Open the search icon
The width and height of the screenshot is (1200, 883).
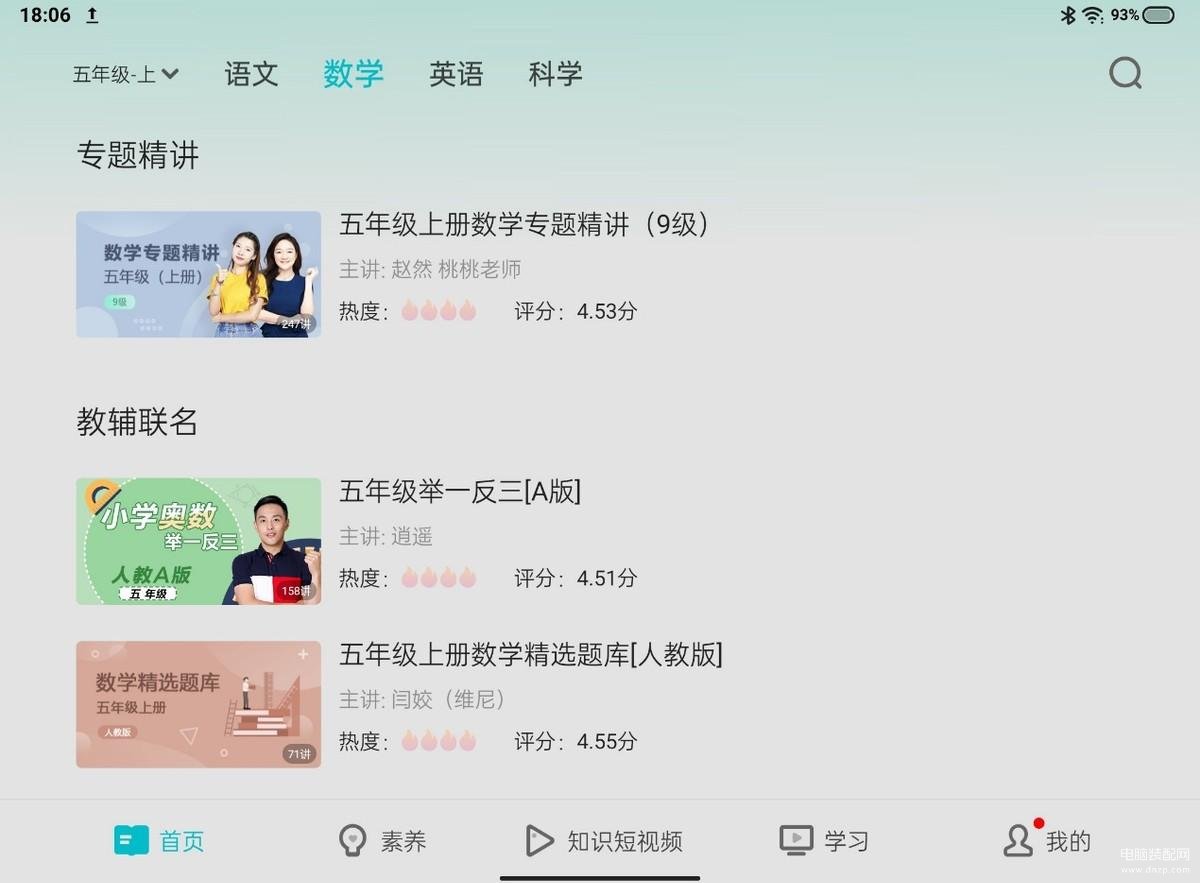[1125, 74]
